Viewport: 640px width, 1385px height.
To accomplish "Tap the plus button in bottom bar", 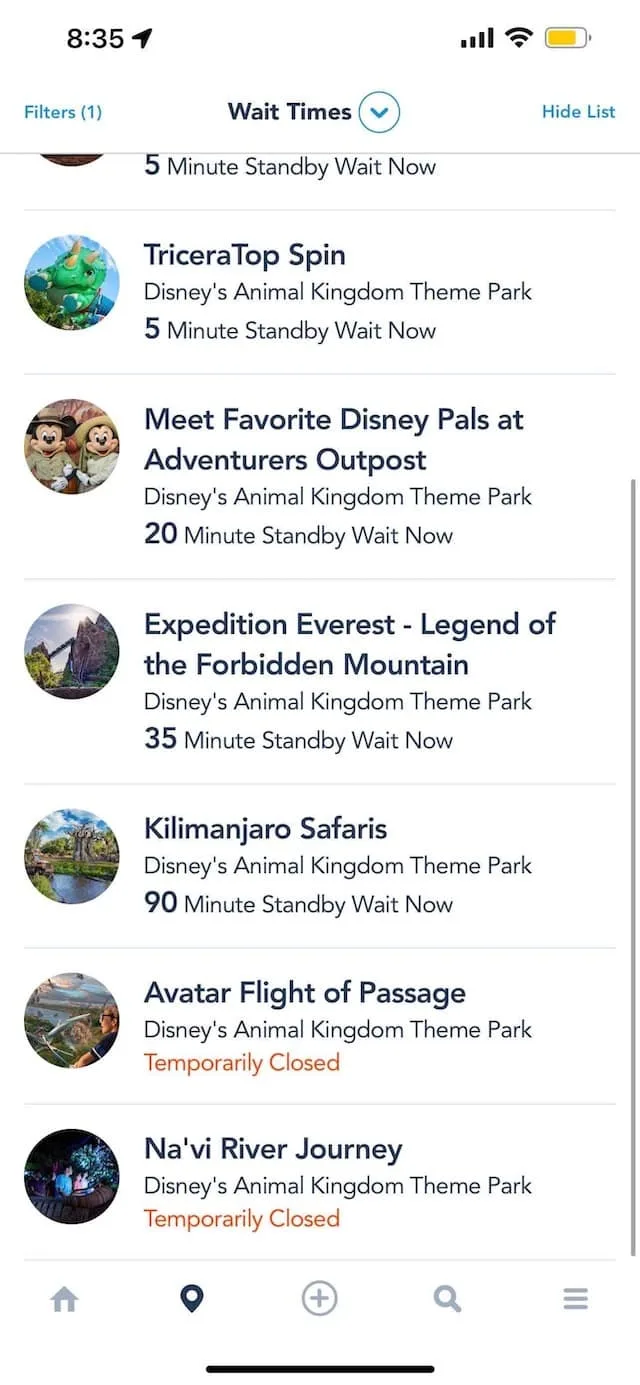I will [320, 1299].
